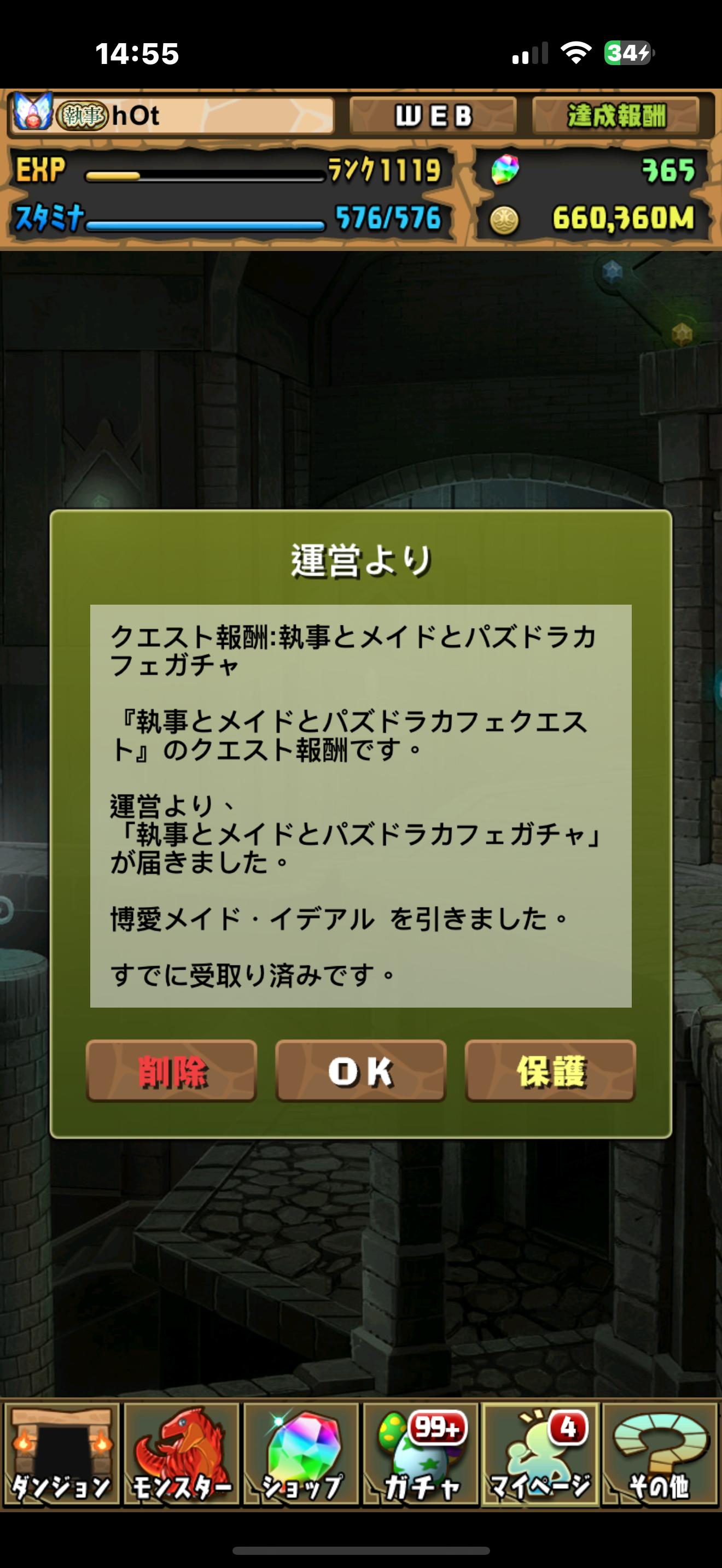Image resolution: width=722 pixels, height=1568 pixels.
Task: Open the その他 tab
Action: (x=659, y=1454)
